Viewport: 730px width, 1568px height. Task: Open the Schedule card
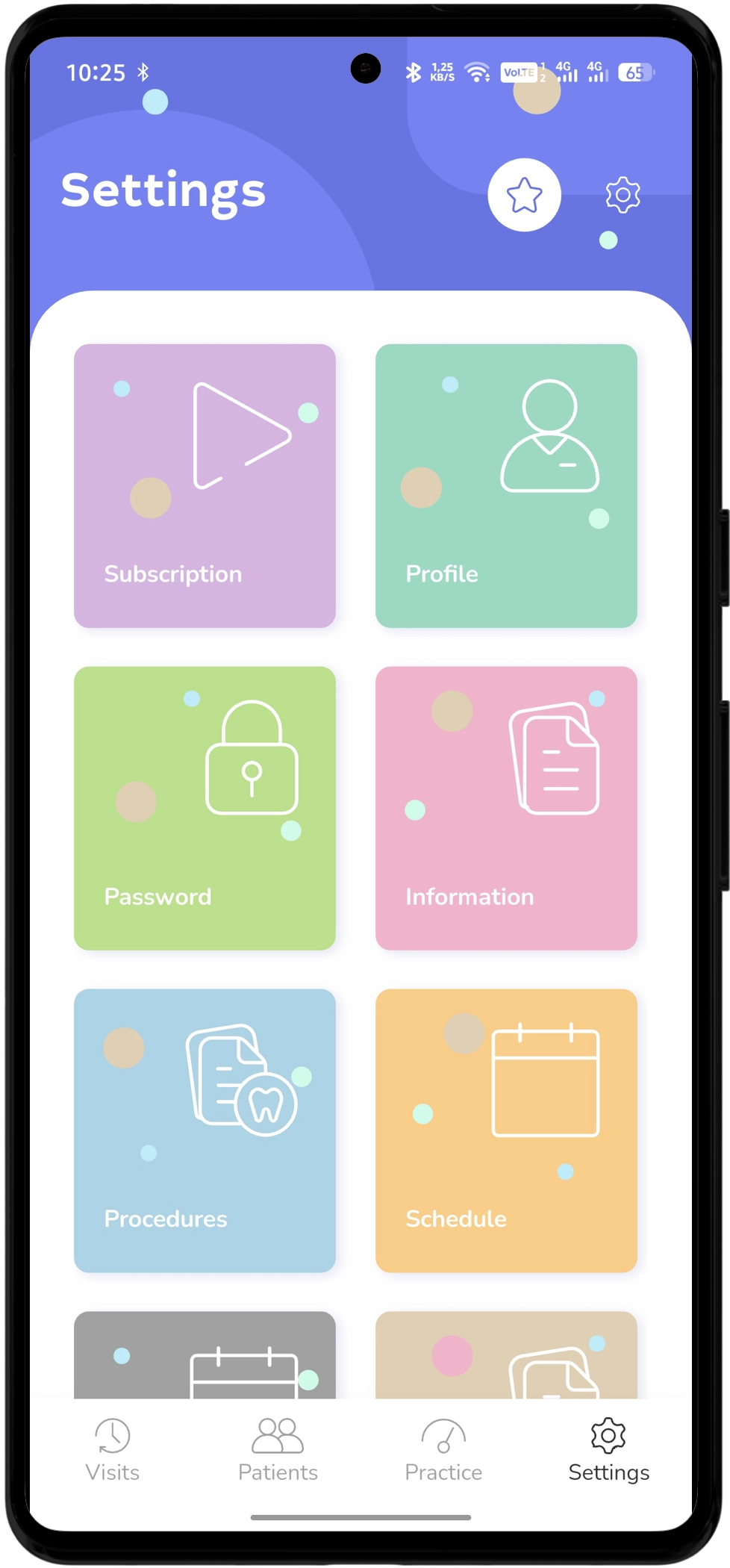click(x=506, y=1130)
